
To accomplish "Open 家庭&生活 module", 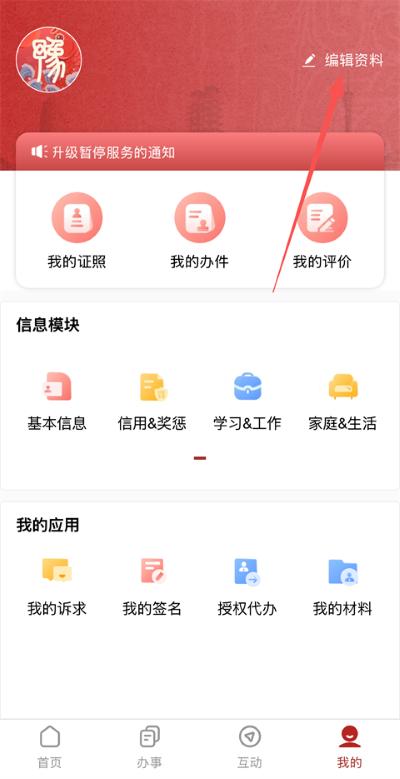I will tap(343, 401).
